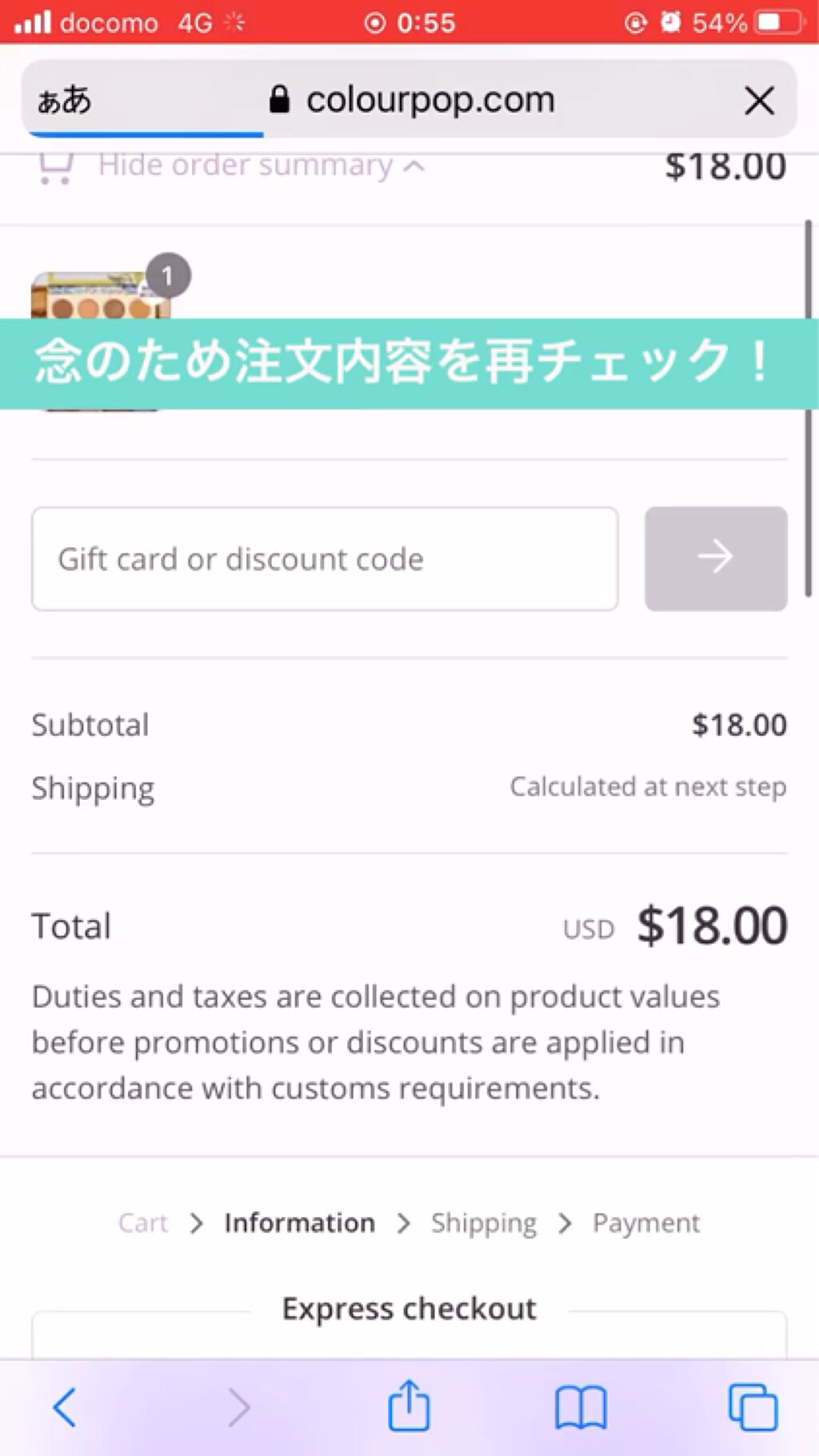
Task: View open Safari tabs
Action: click(752, 1407)
